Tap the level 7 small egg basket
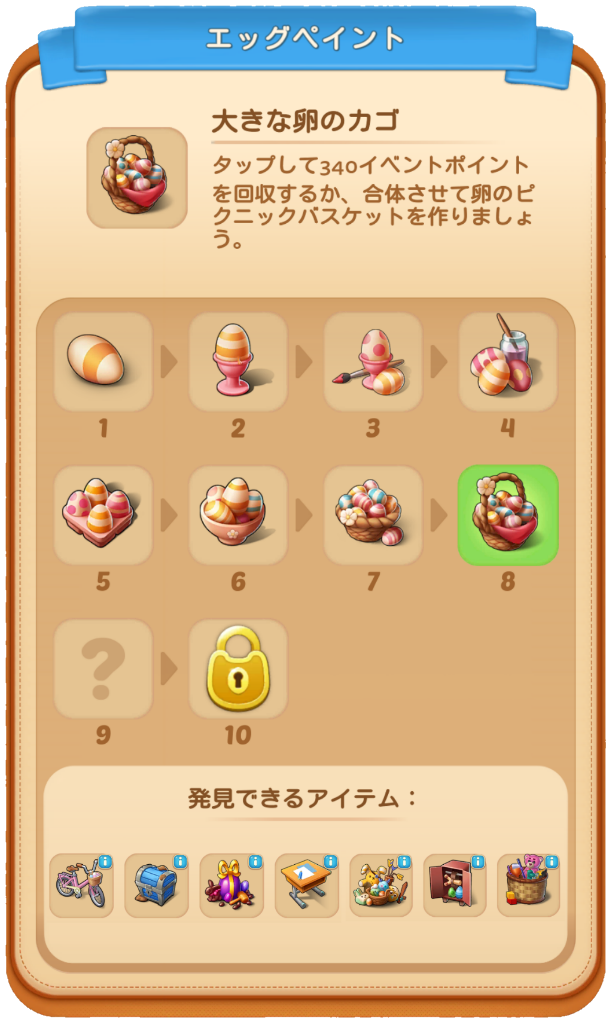 click(x=373, y=515)
